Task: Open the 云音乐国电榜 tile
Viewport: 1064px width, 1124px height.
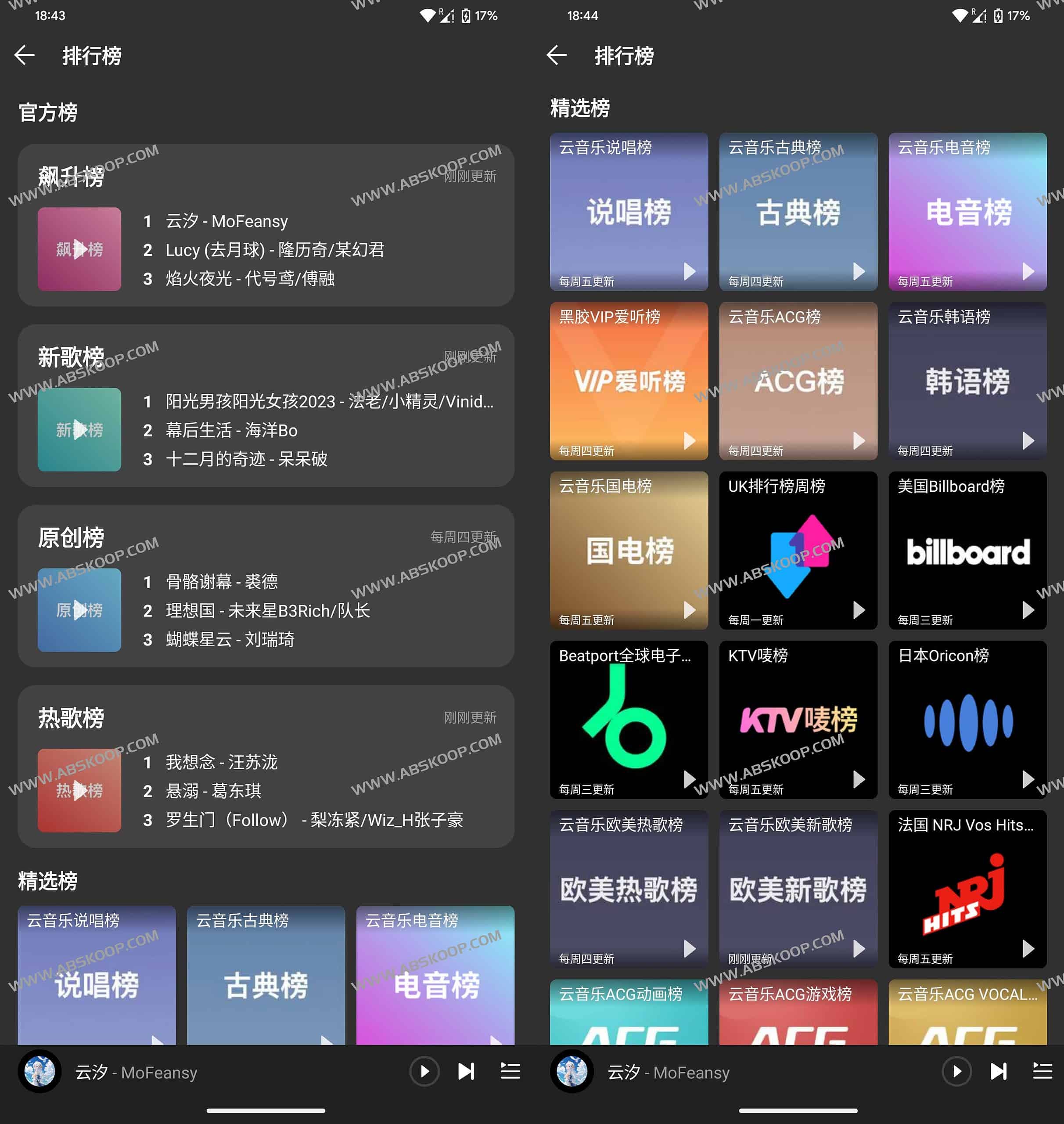Action: 629,551
